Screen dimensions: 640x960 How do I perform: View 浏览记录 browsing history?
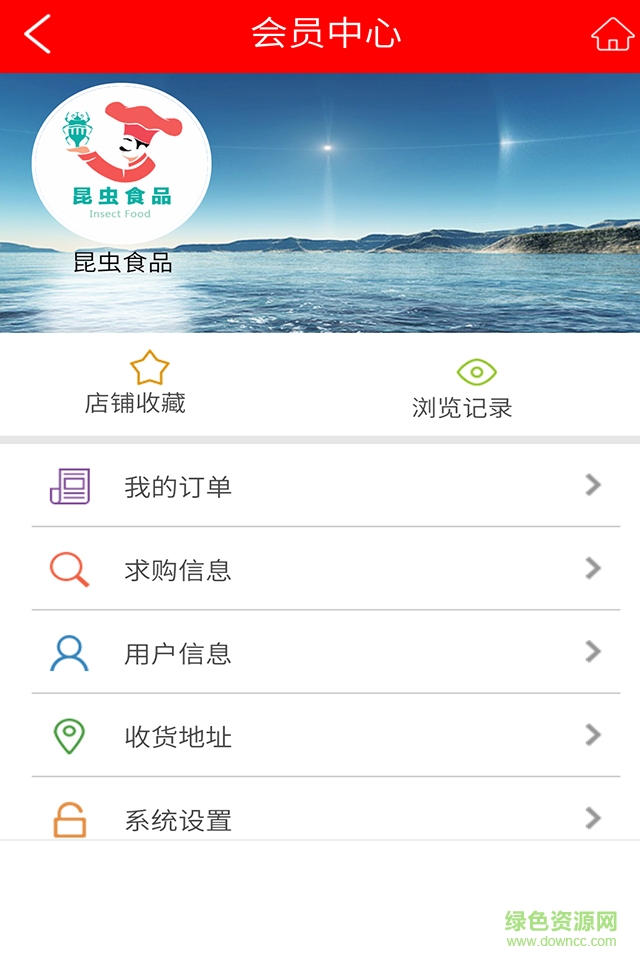point(464,388)
